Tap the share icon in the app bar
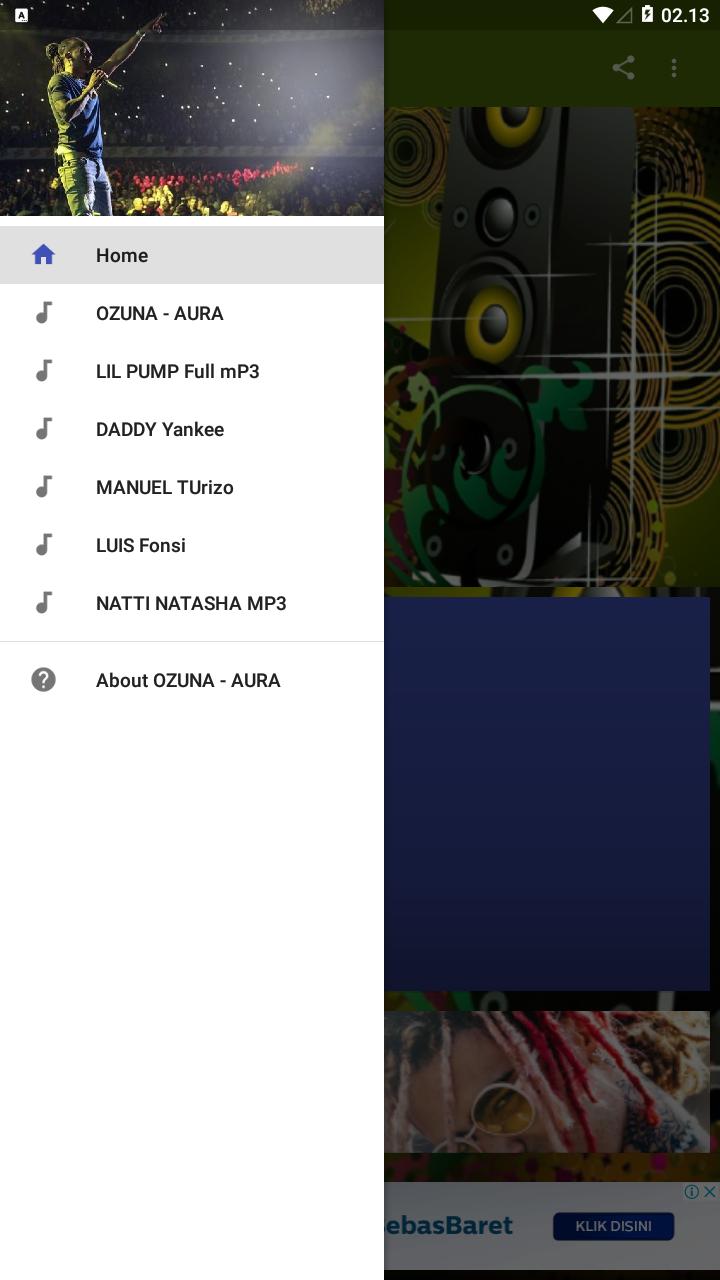 (623, 68)
